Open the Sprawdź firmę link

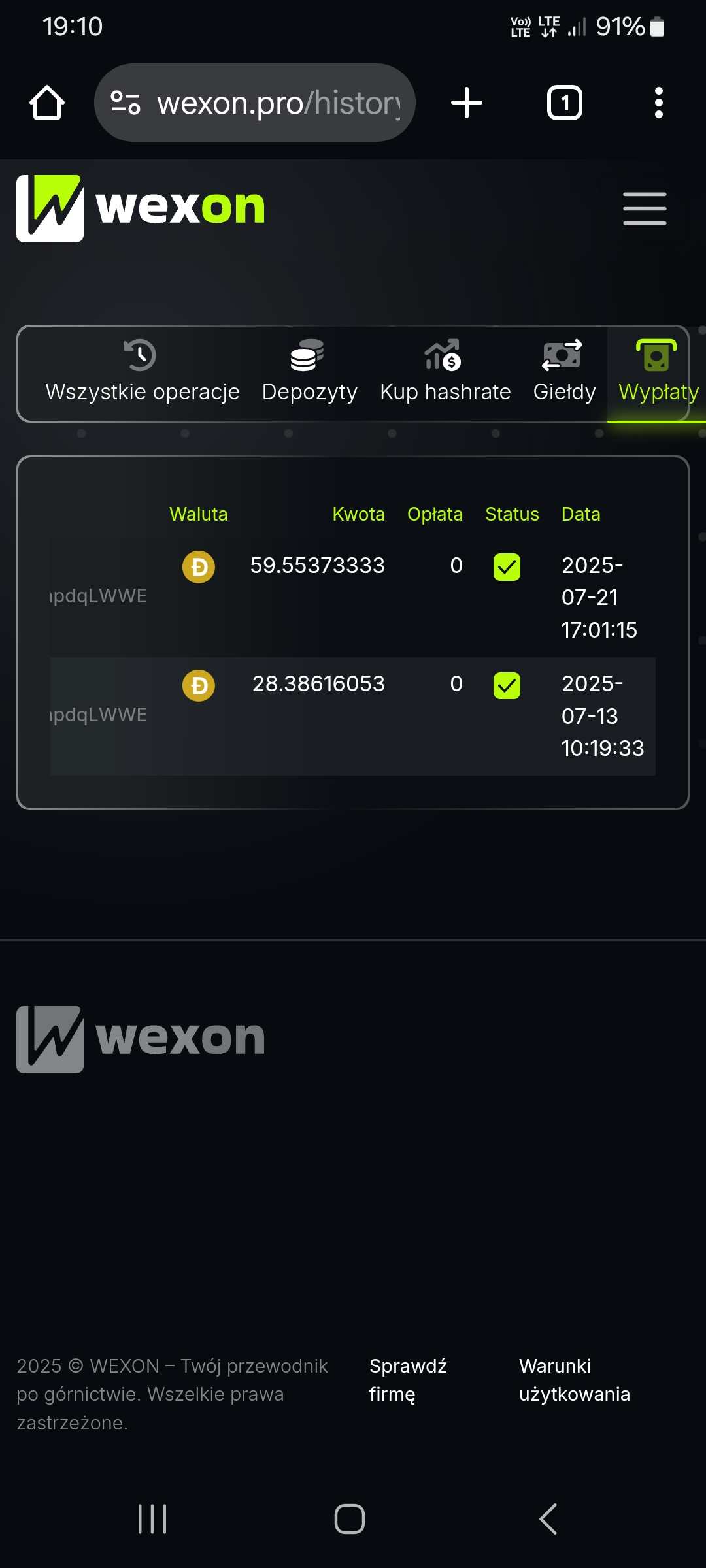pos(408,1380)
